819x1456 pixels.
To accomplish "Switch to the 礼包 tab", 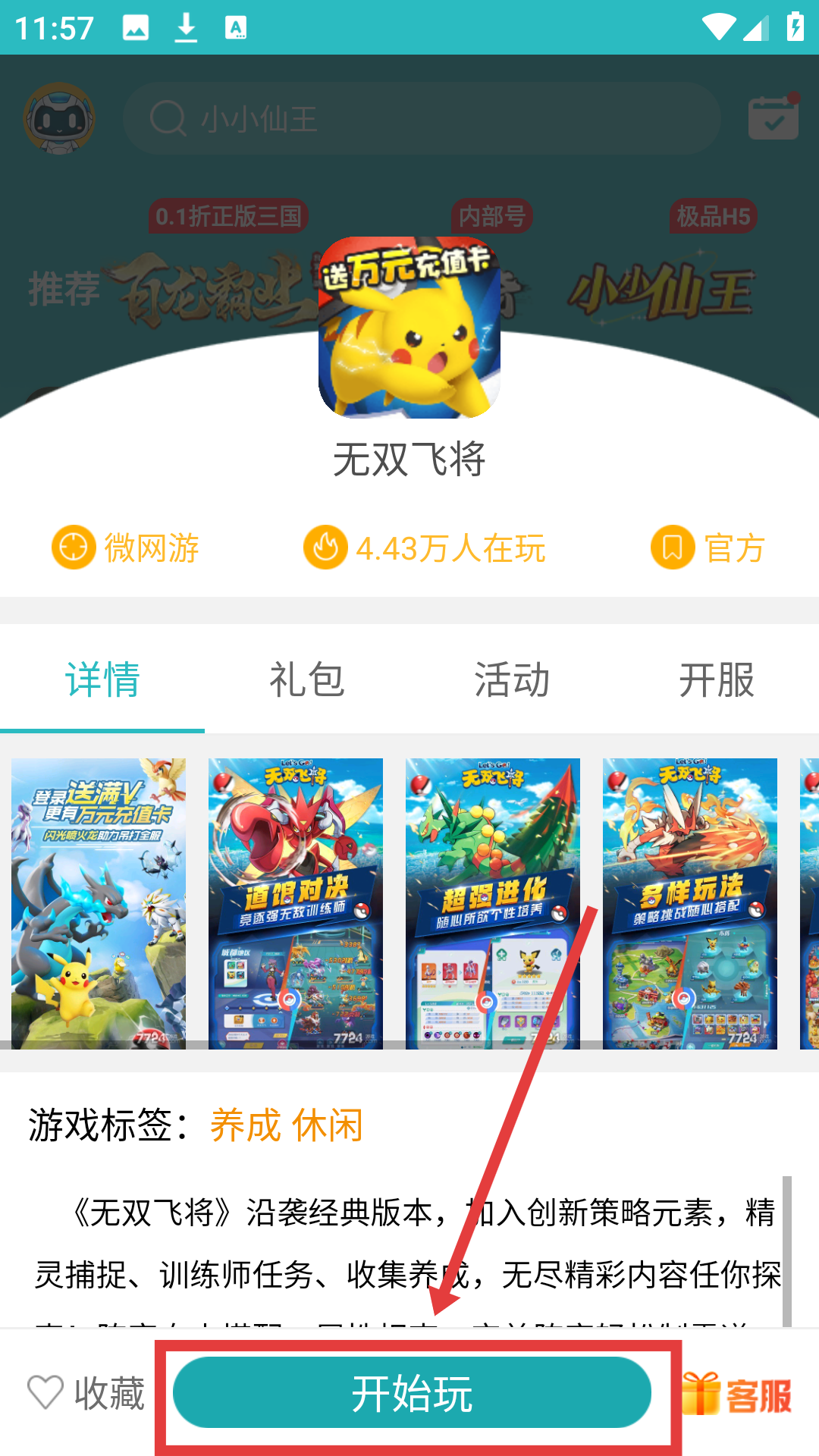I will coord(307,679).
